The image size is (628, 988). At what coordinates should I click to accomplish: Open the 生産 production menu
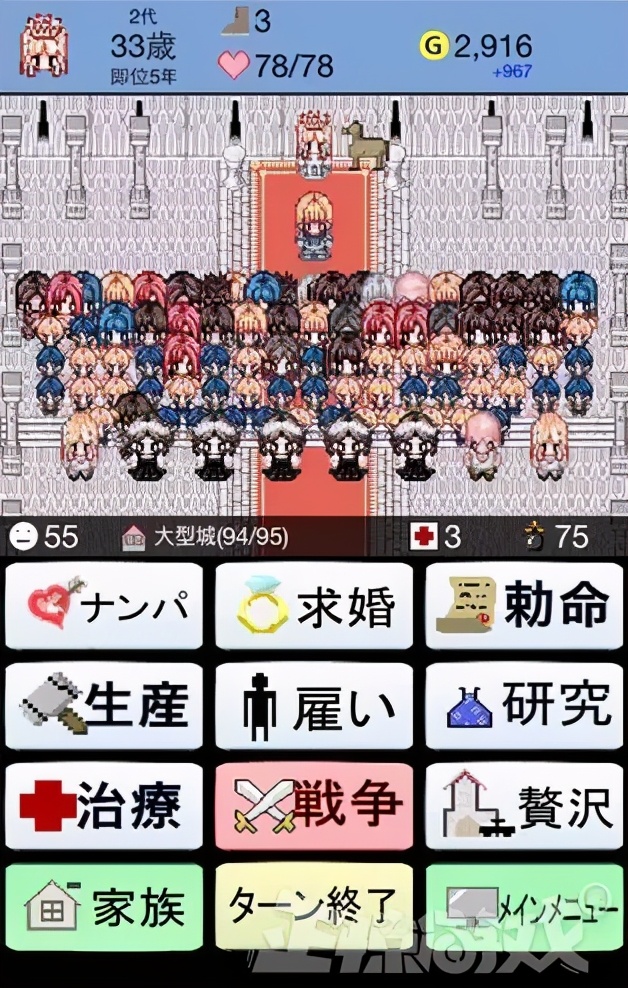pyautogui.click(x=104, y=706)
